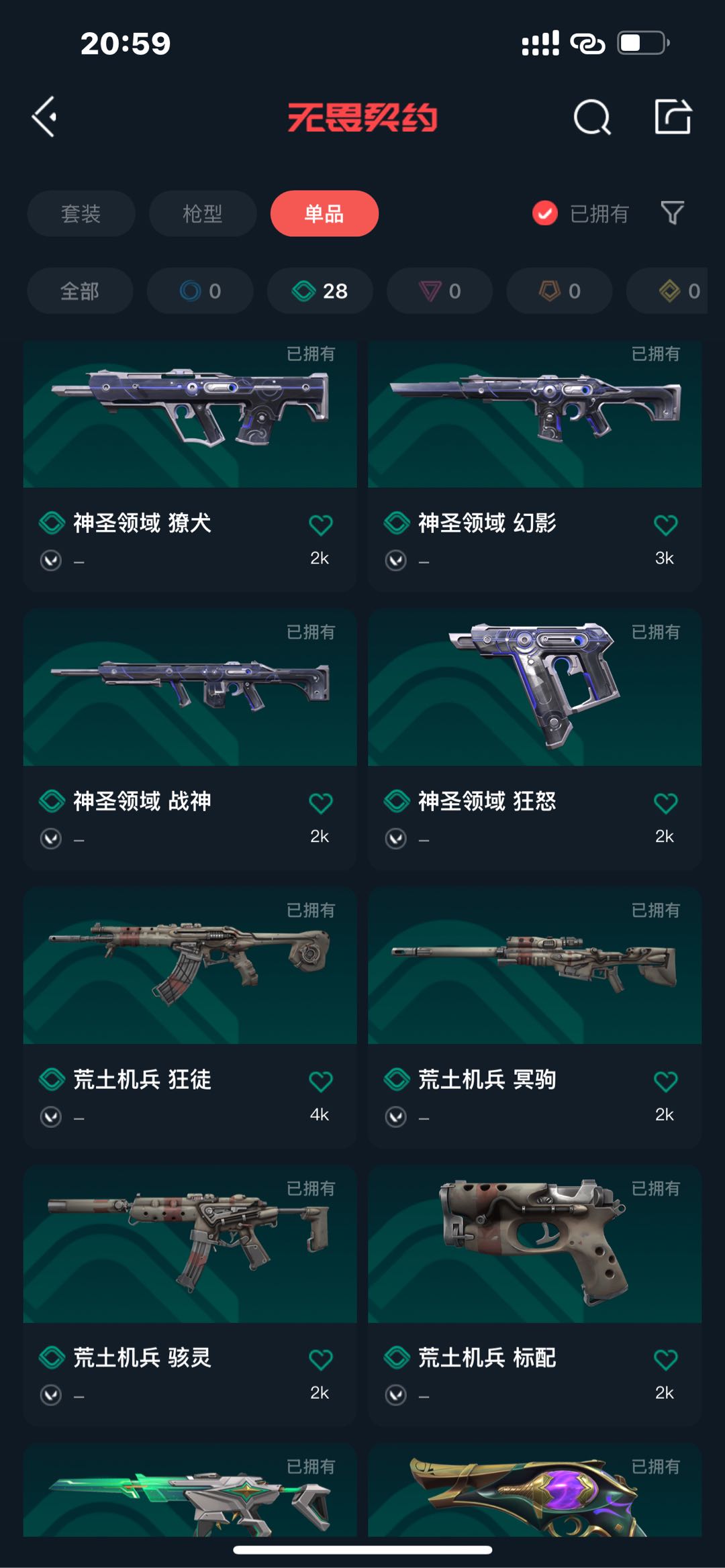
Task: Like the 神圣领域 狂怒 skin
Action: pyautogui.click(x=665, y=803)
